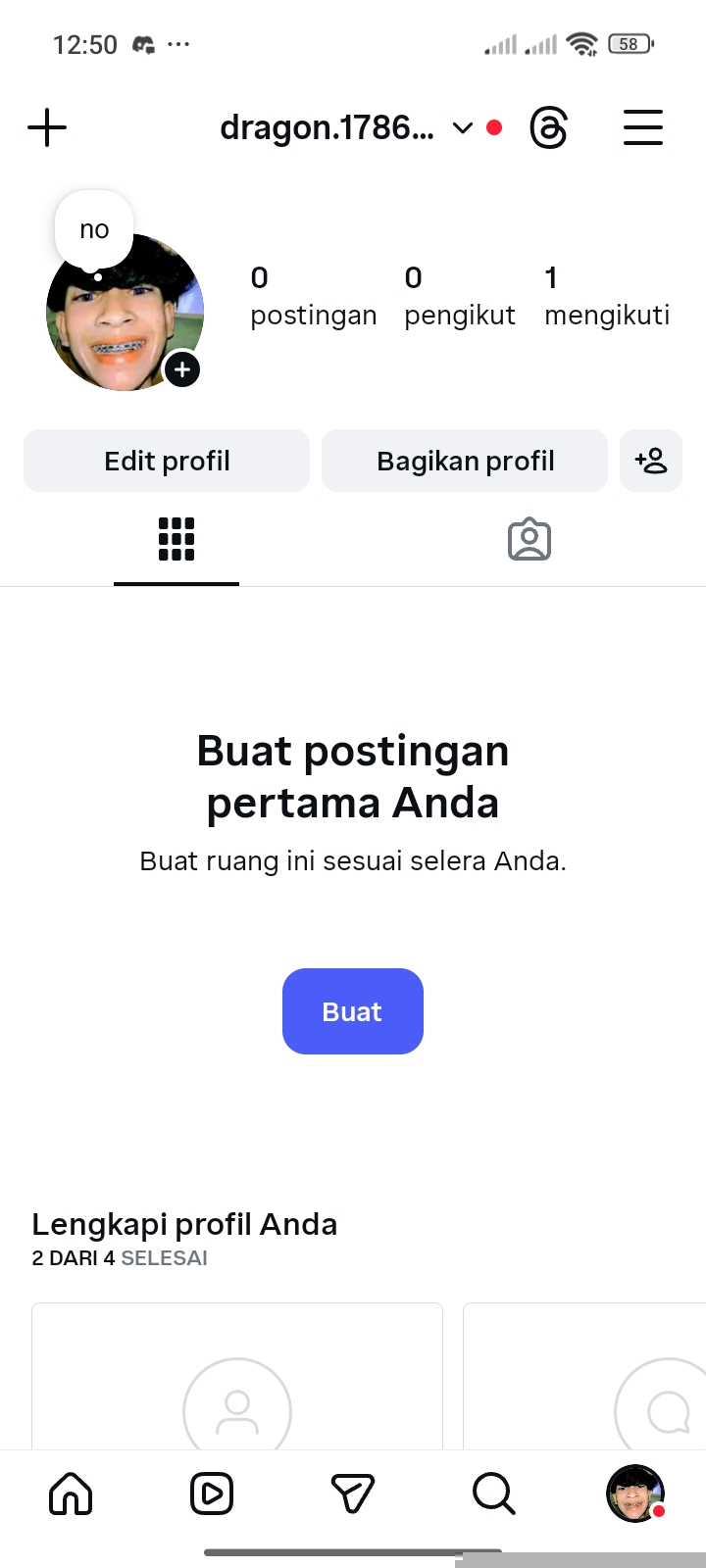Switch to the tagged photos tab
This screenshot has height=1568, width=706.
[529, 540]
